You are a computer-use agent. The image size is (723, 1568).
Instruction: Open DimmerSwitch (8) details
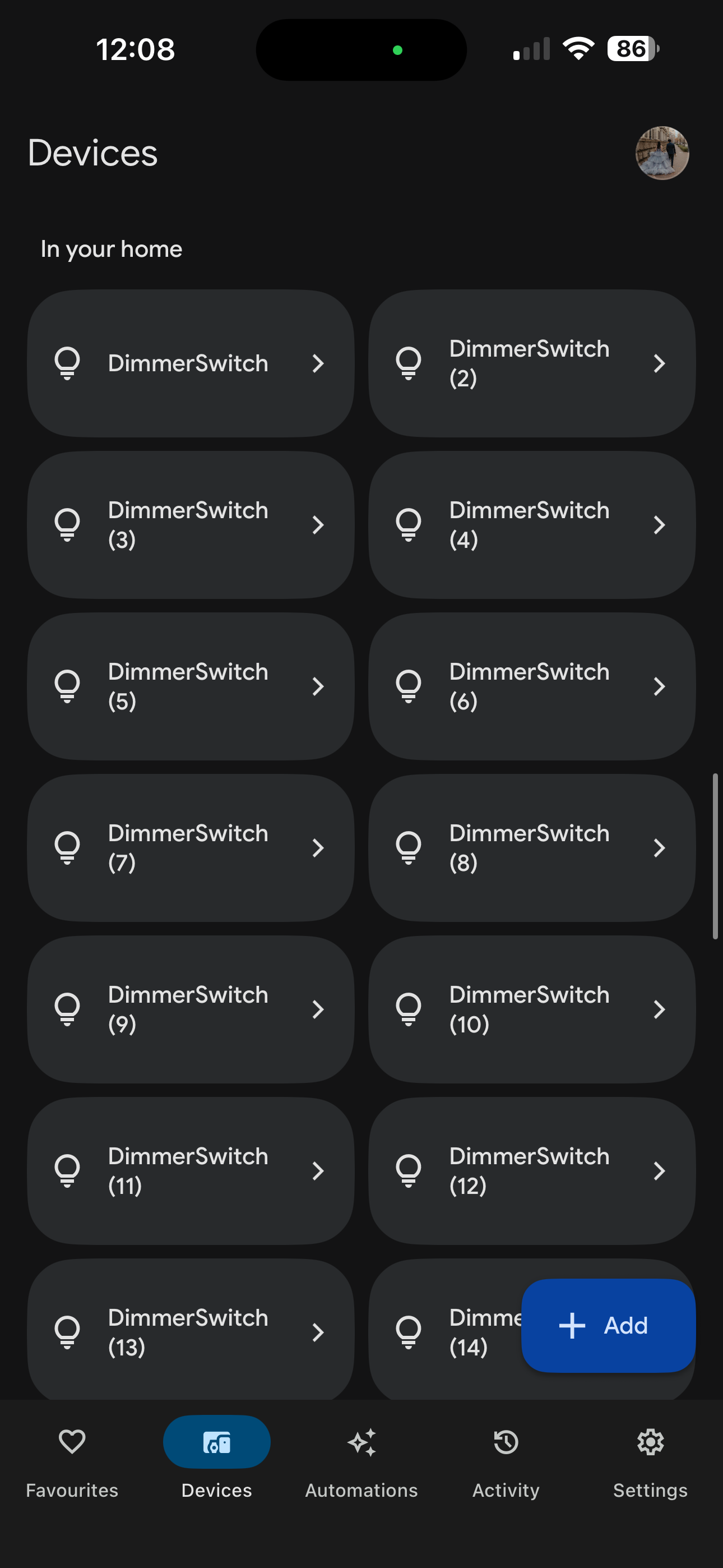[531, 847]
